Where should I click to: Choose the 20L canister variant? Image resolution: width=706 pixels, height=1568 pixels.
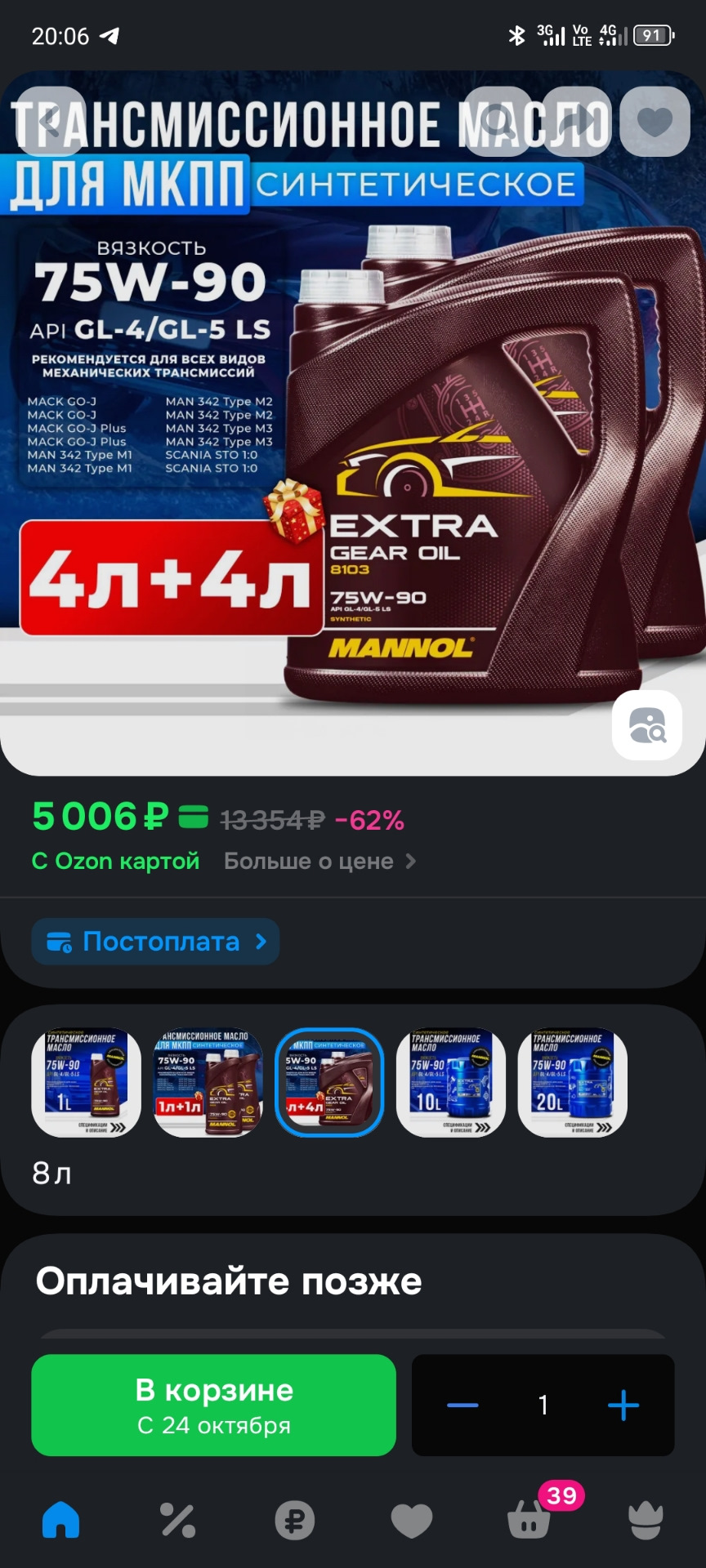coord(573,1081)
